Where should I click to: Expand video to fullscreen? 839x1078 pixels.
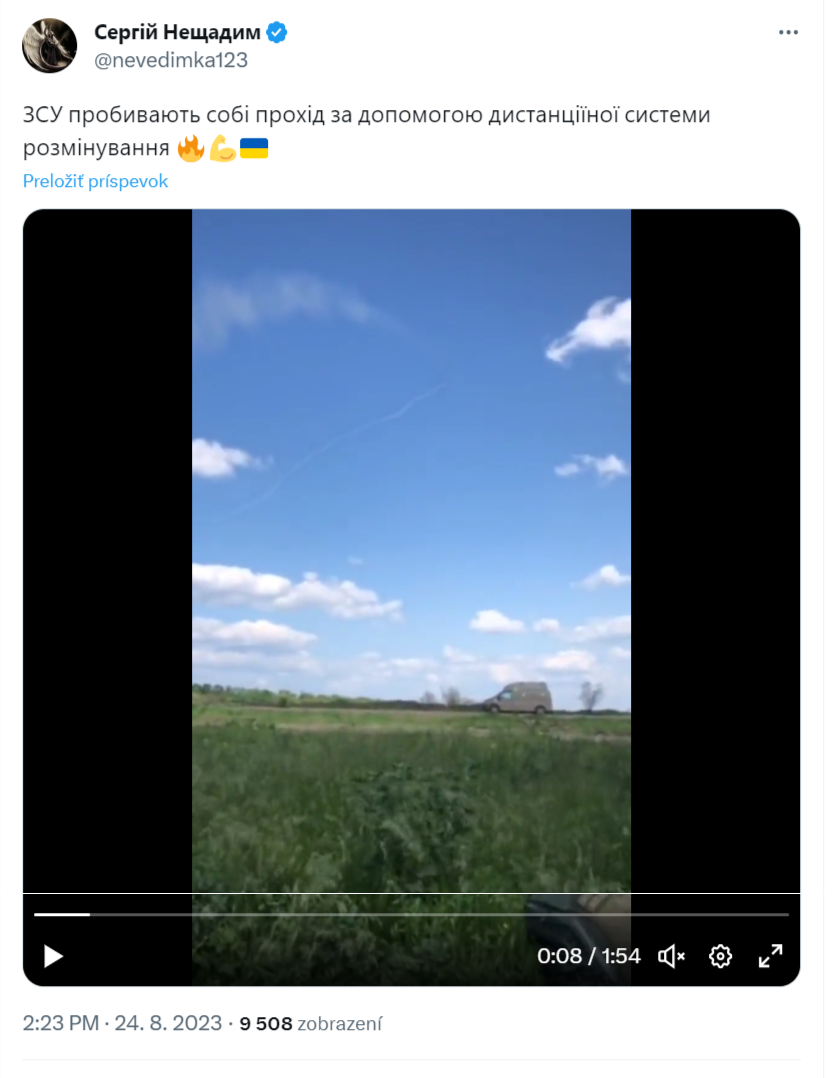pyautogui.click(x=770, y=956)
